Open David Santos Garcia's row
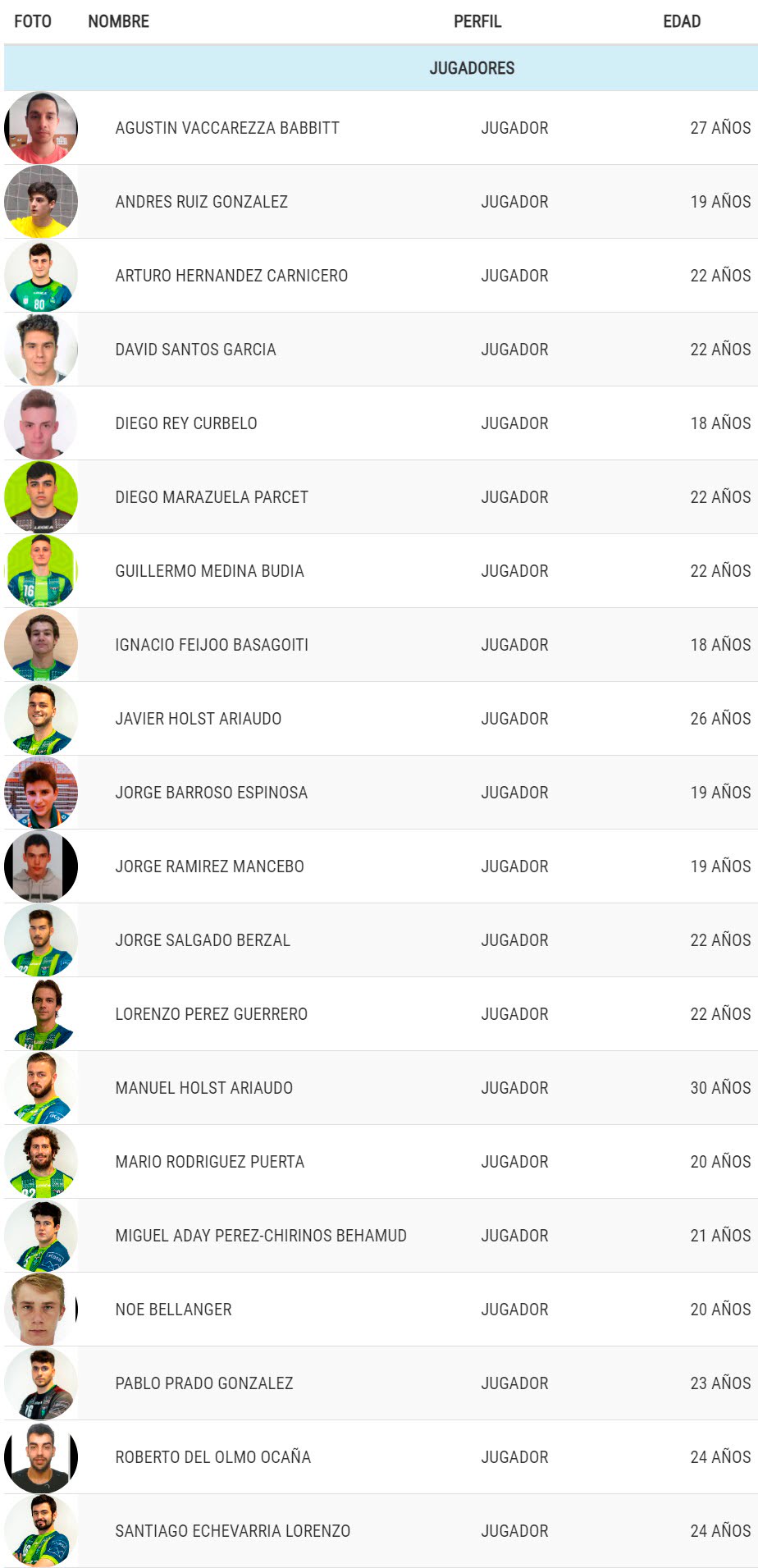This screenshot has height=1568, width=758. click(381, 350)
